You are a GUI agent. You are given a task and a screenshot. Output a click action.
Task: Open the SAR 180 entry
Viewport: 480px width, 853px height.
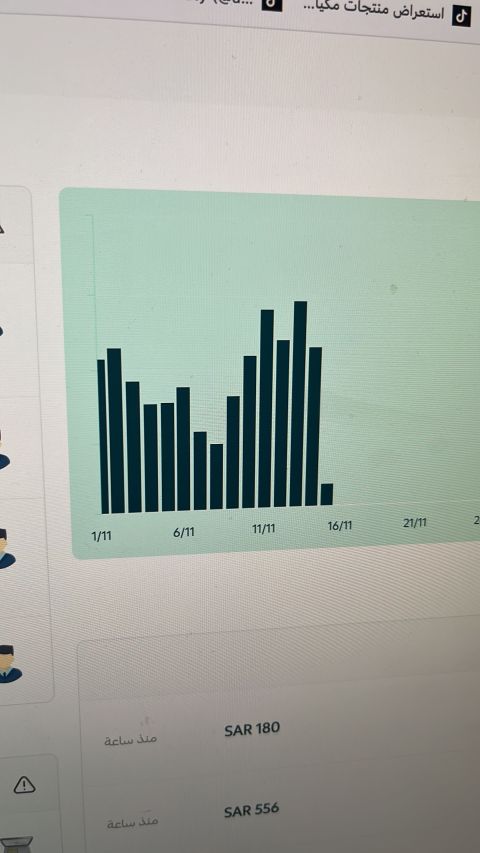pos(252,729)
